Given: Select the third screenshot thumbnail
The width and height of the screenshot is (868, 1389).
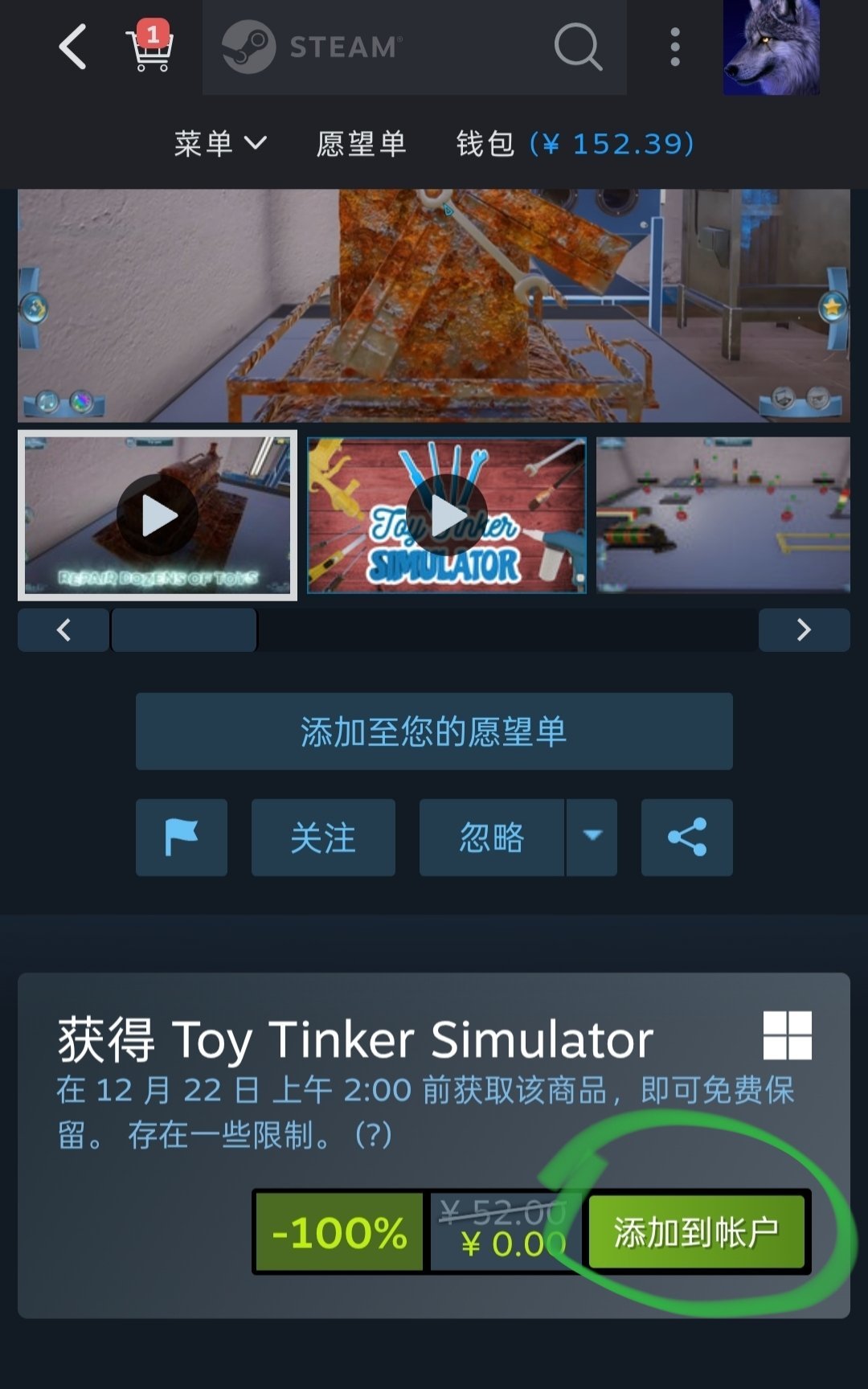Looking at the screenshot, I should [723, 515].
